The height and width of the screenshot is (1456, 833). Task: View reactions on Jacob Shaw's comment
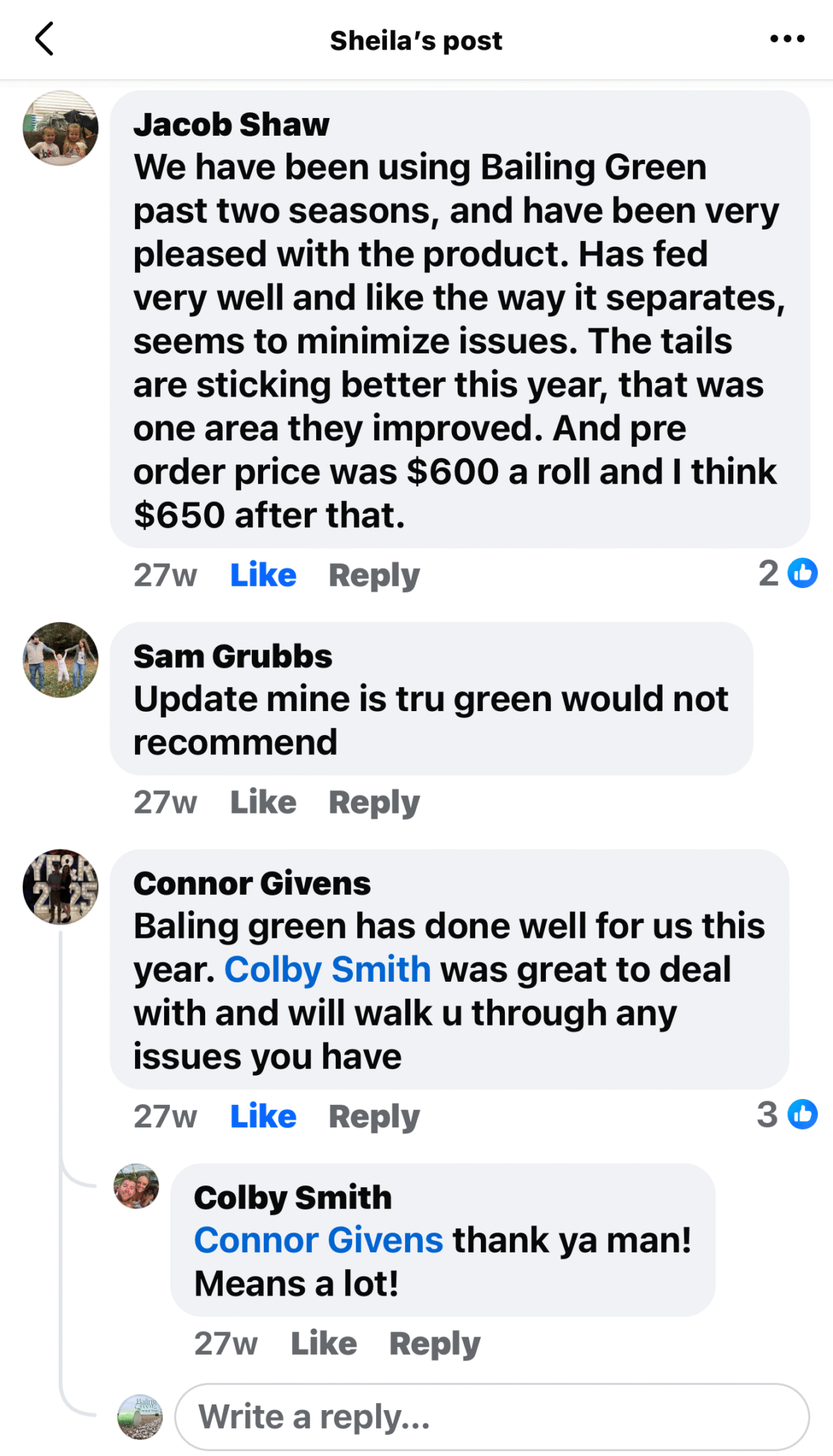[x=788, y=573]
